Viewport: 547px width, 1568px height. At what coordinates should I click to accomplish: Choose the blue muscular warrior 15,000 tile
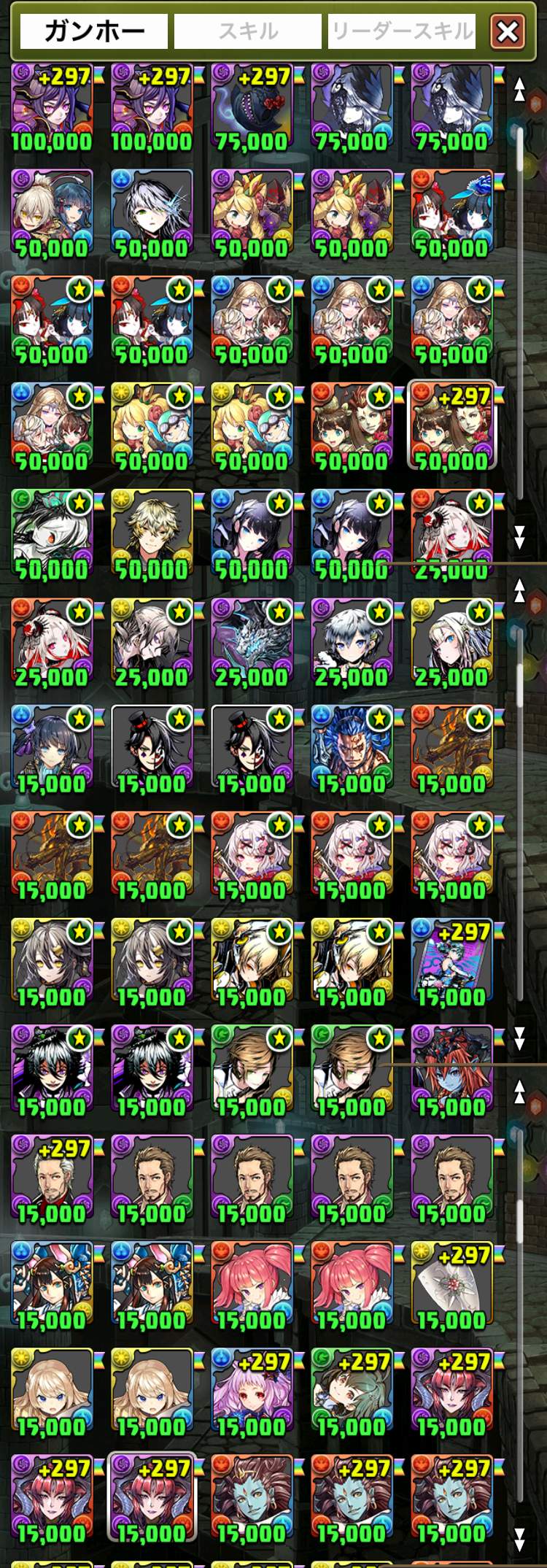pos(352,749)
